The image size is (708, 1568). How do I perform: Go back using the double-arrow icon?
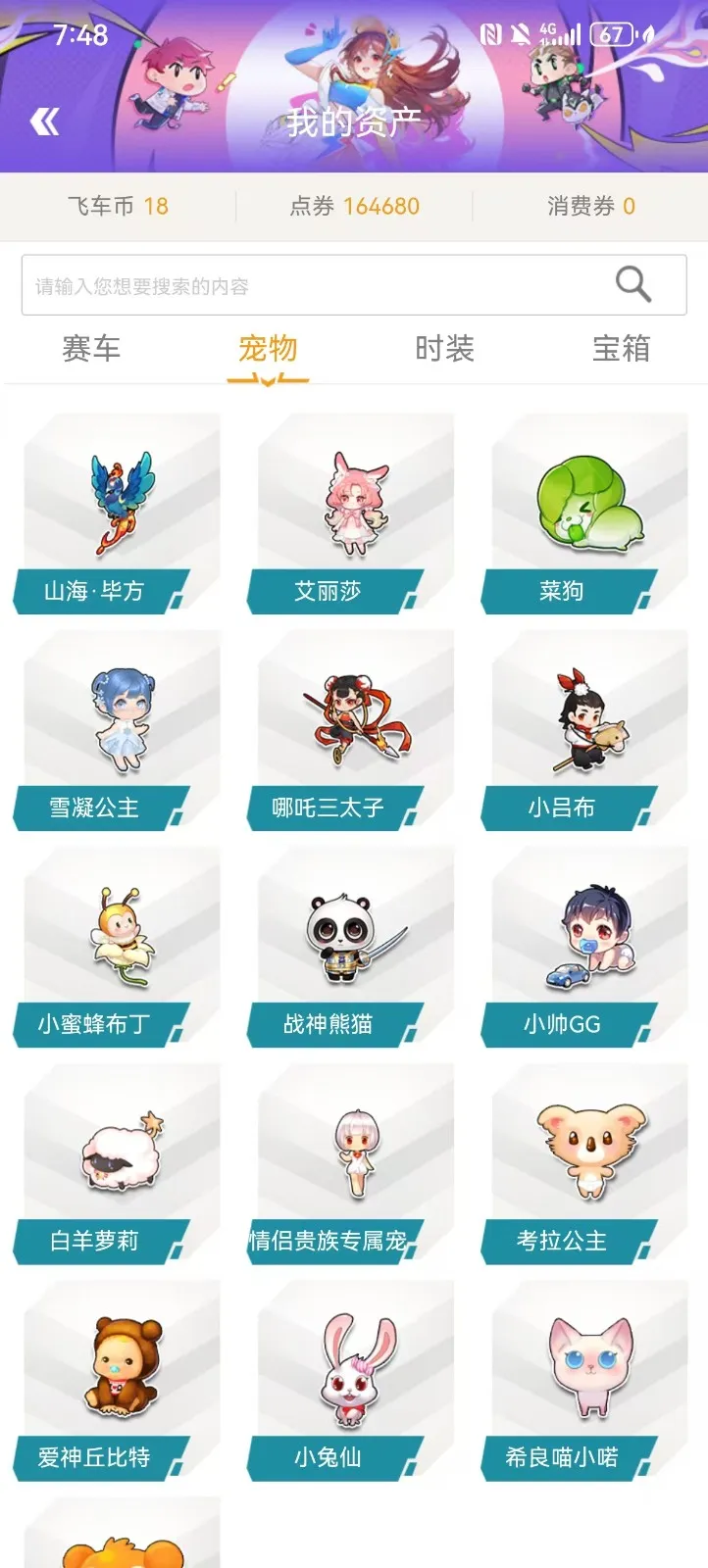(45, 122)
